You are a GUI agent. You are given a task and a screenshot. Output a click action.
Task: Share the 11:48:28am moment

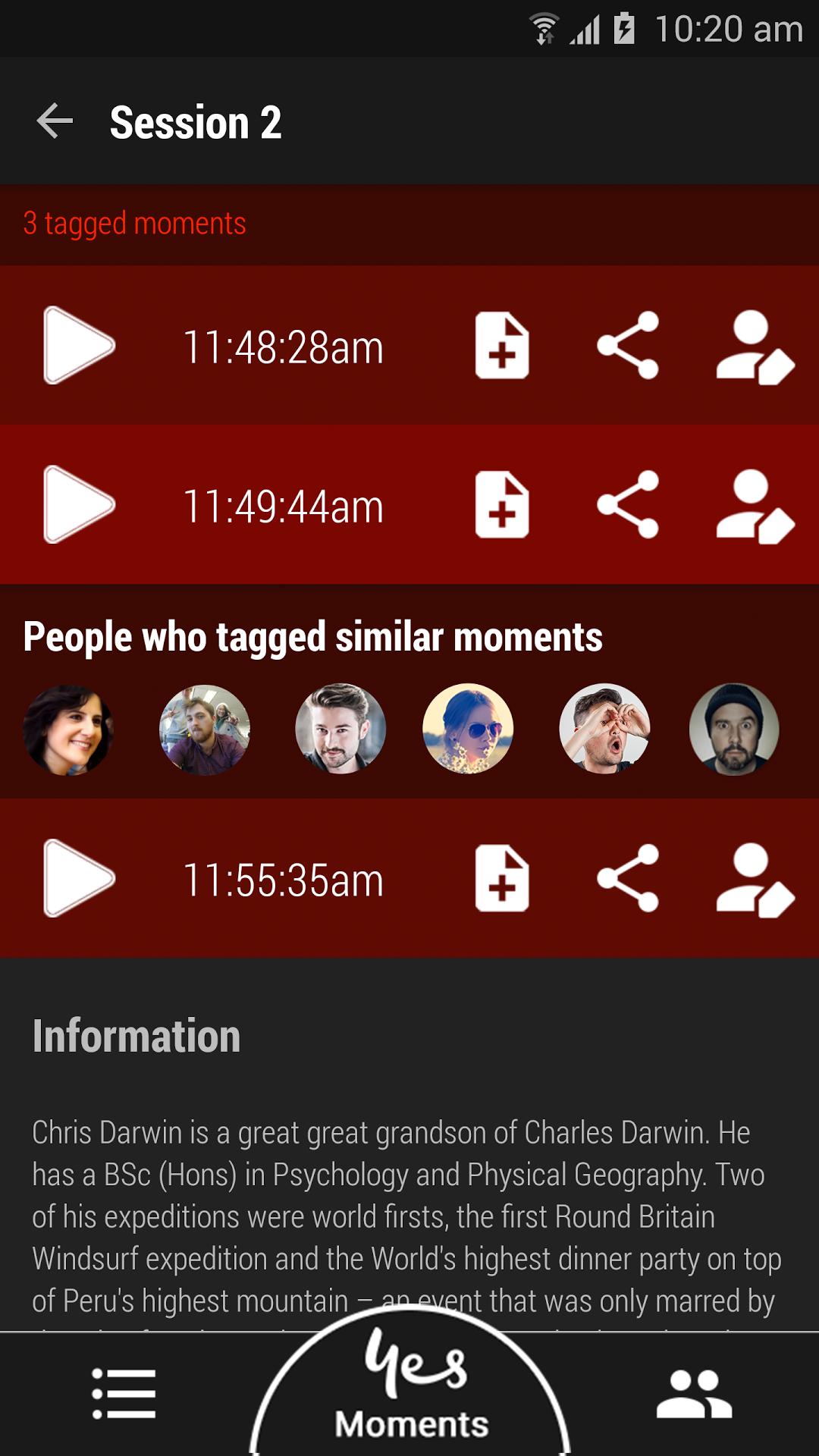click(628, 346)
